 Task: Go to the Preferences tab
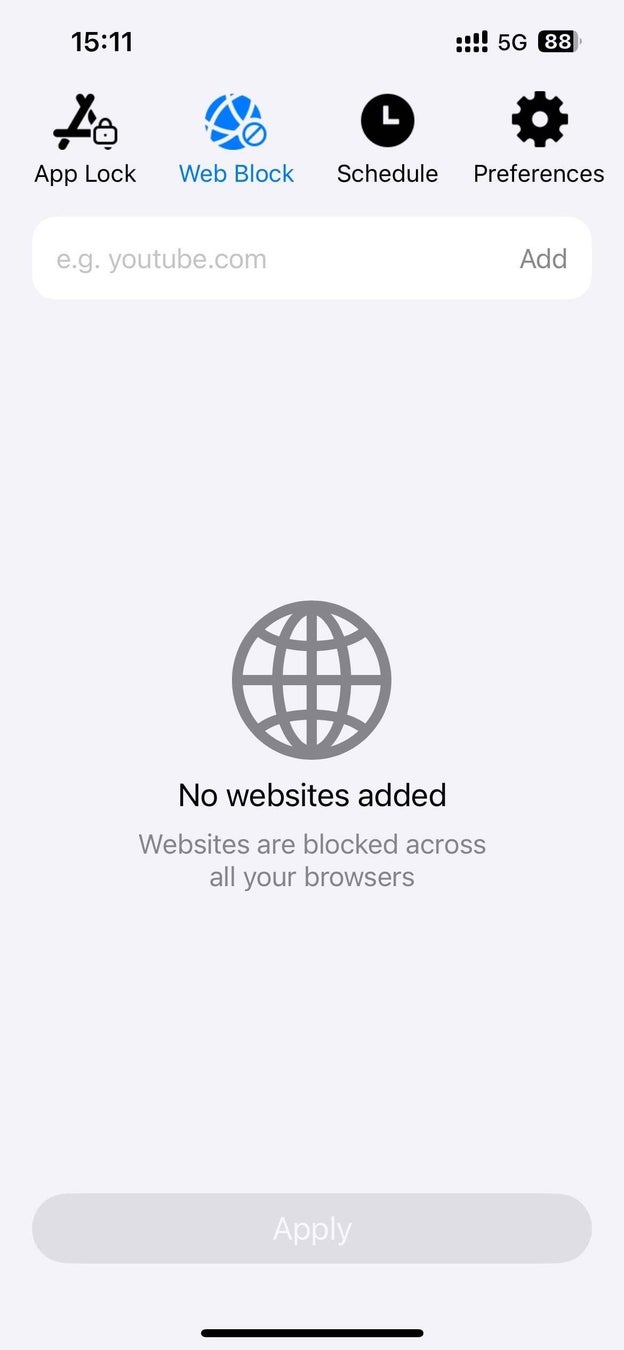[538, 140]
